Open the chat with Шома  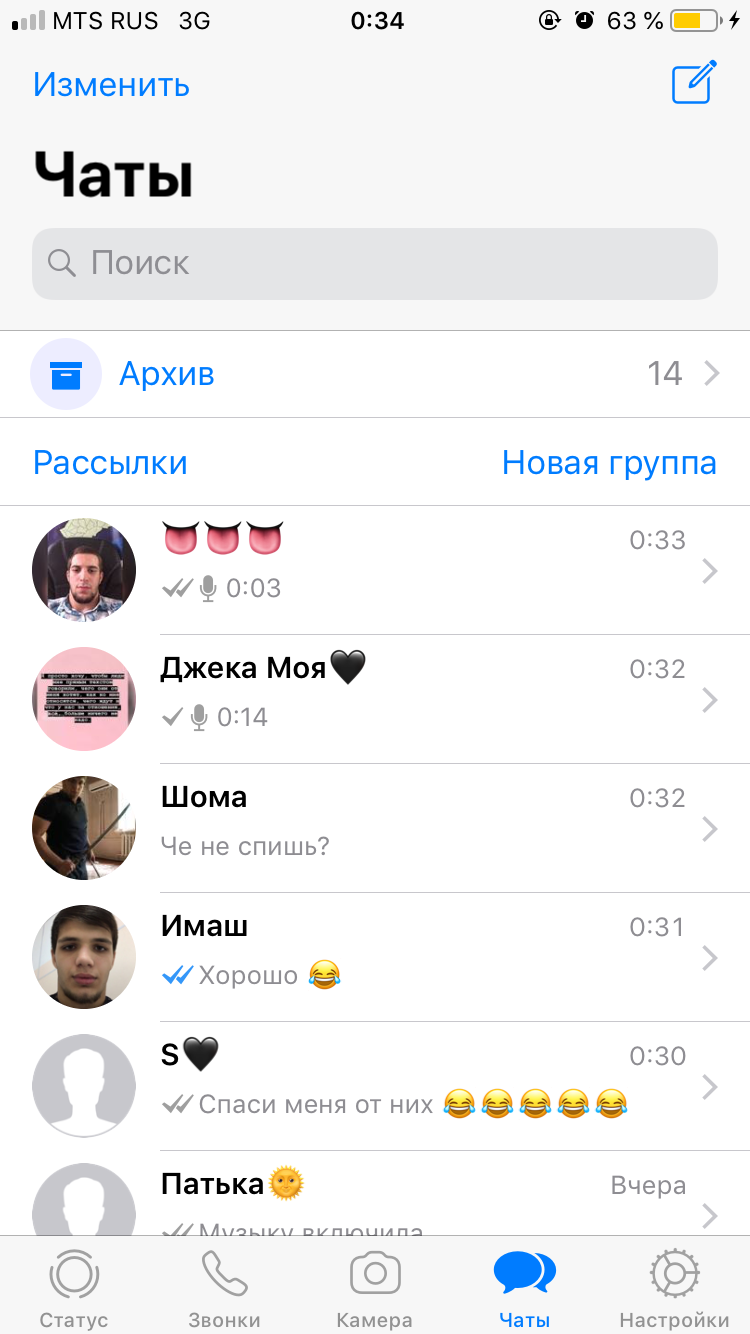(375, 828)
